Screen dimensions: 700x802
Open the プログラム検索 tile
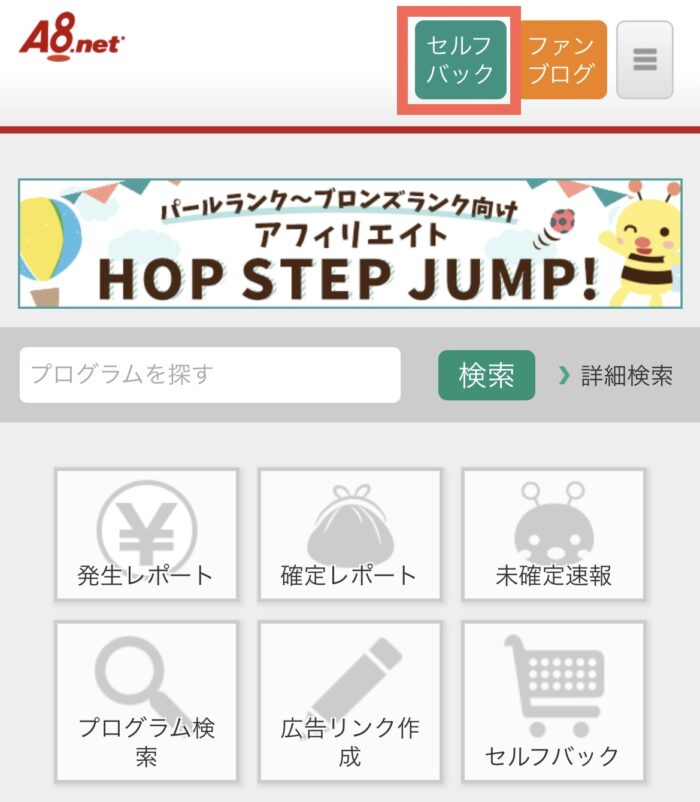point(146,701)
